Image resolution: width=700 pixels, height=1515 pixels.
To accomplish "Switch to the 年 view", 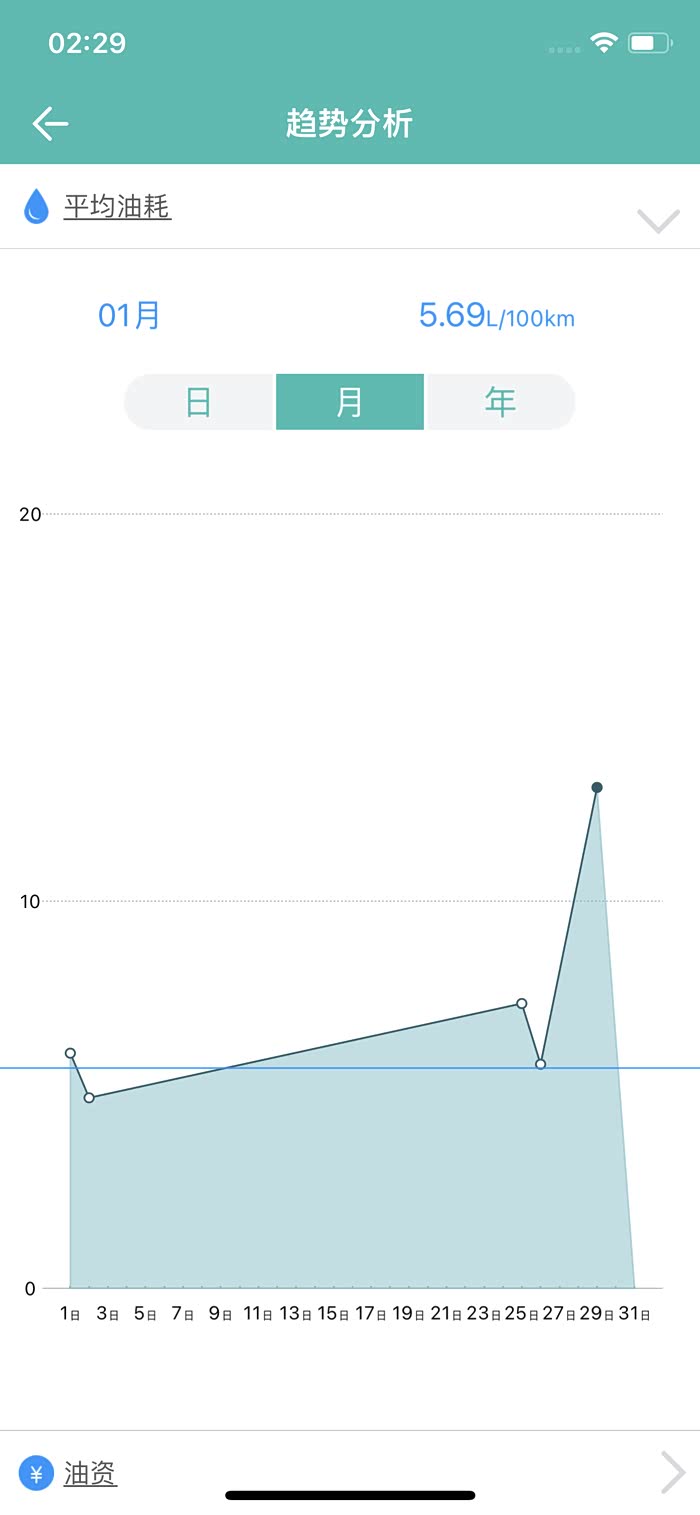I will 500,402.
